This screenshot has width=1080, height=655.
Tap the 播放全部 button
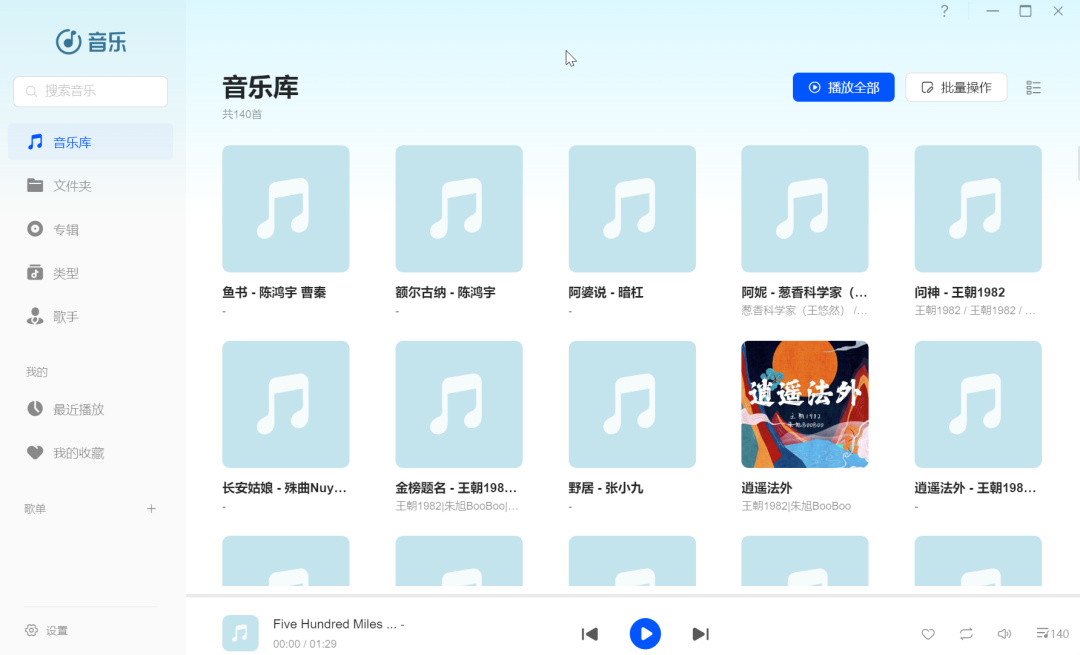(843, 87)
